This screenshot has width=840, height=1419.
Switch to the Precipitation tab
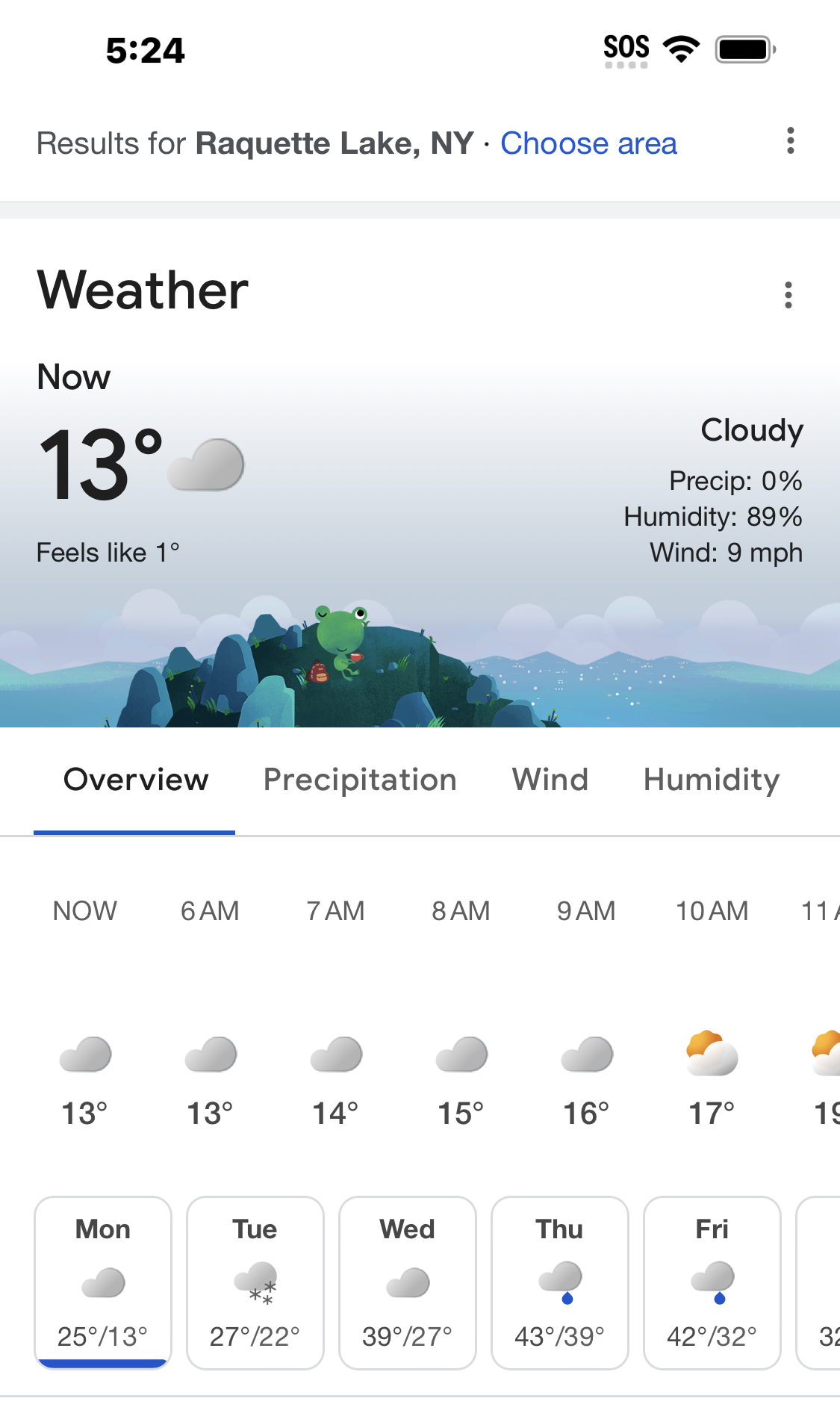point(360,780)
